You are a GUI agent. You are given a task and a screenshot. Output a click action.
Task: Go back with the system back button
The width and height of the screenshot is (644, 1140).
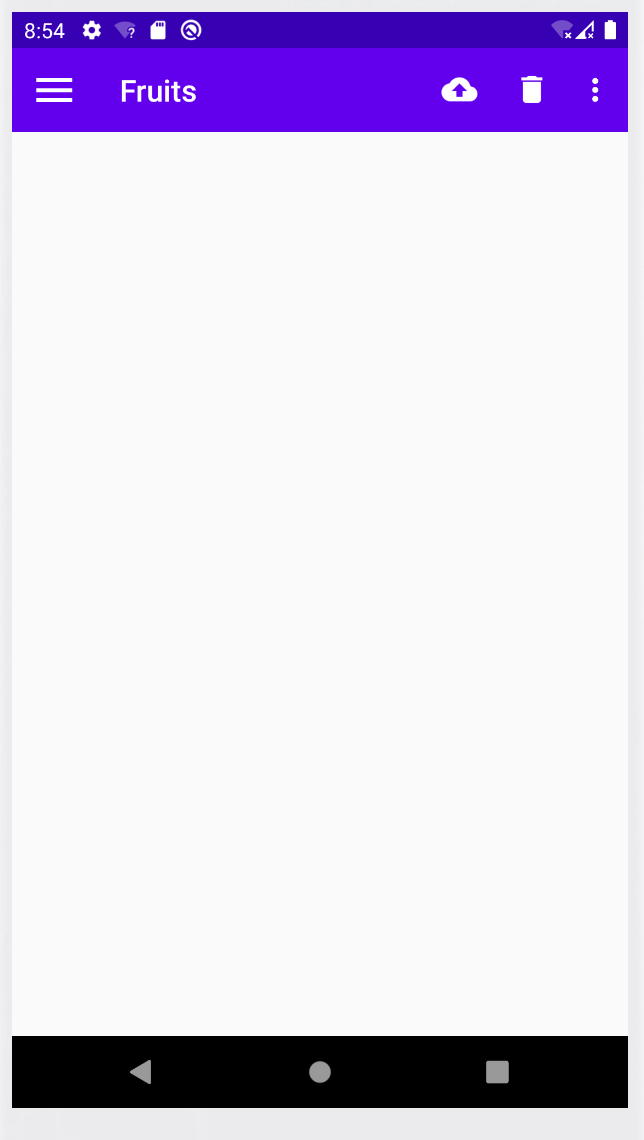(141, 1072)
